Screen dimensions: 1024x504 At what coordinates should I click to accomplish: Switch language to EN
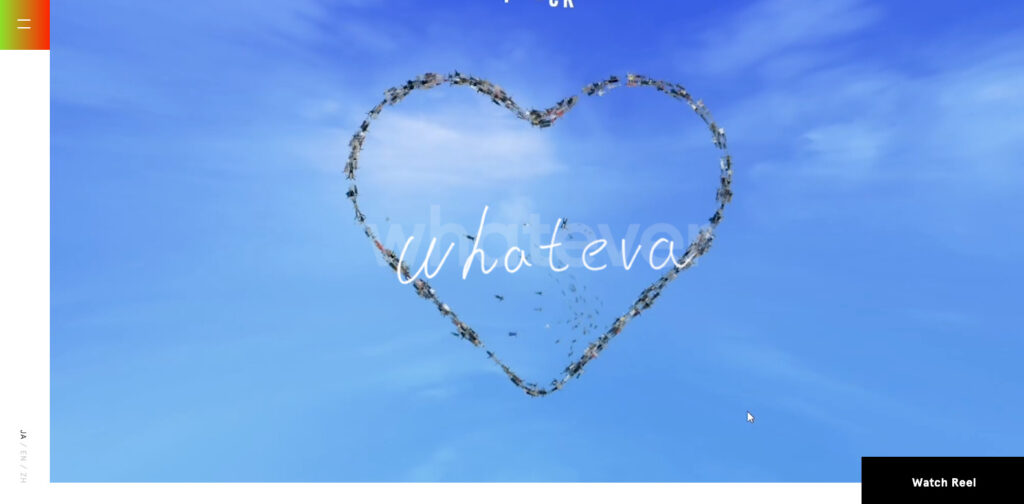(x=24, y=455)
